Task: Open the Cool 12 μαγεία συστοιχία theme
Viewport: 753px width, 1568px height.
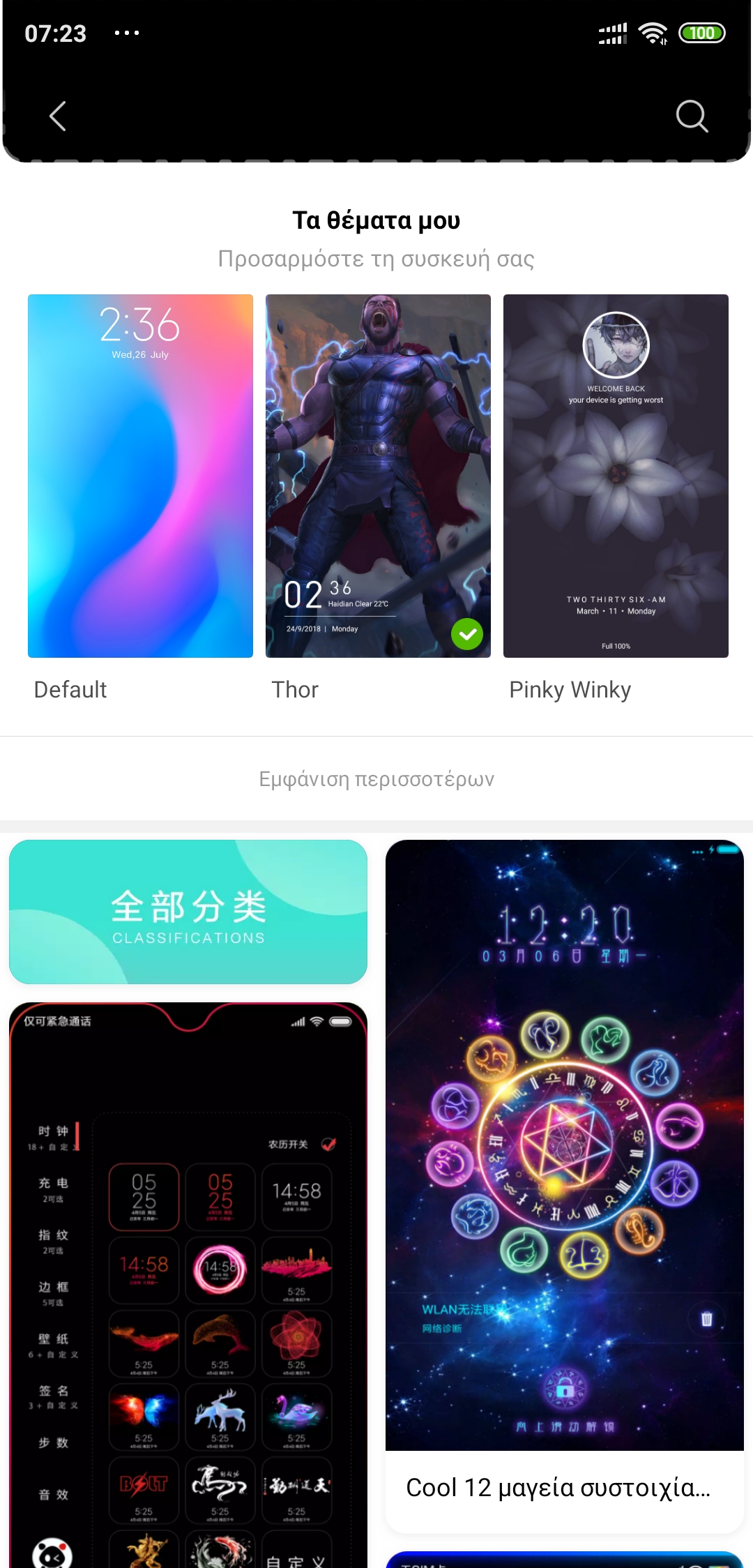Action: [565, 1186]
